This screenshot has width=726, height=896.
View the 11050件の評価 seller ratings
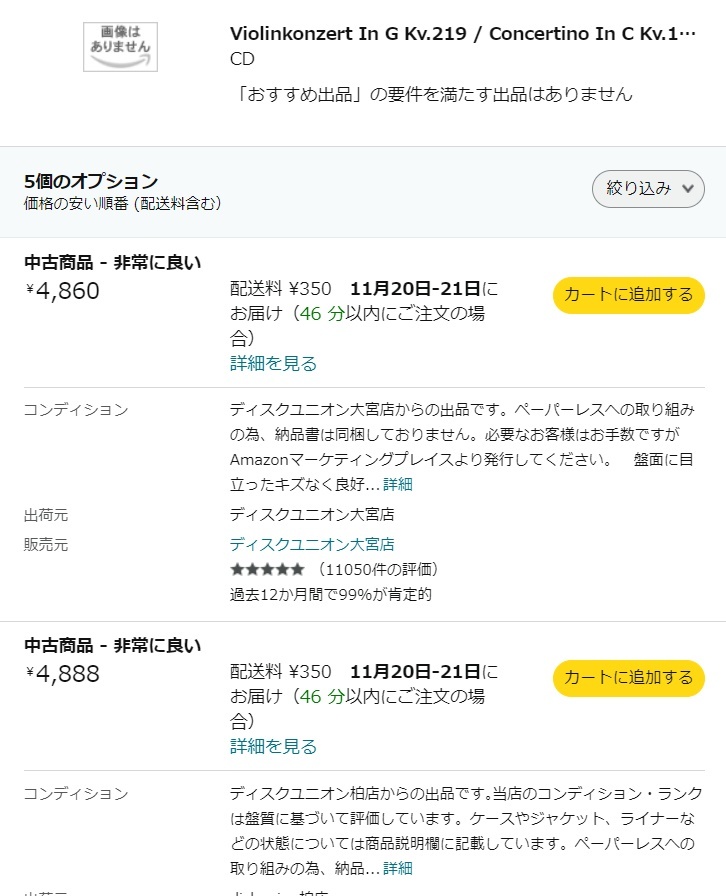click(380, 568)
